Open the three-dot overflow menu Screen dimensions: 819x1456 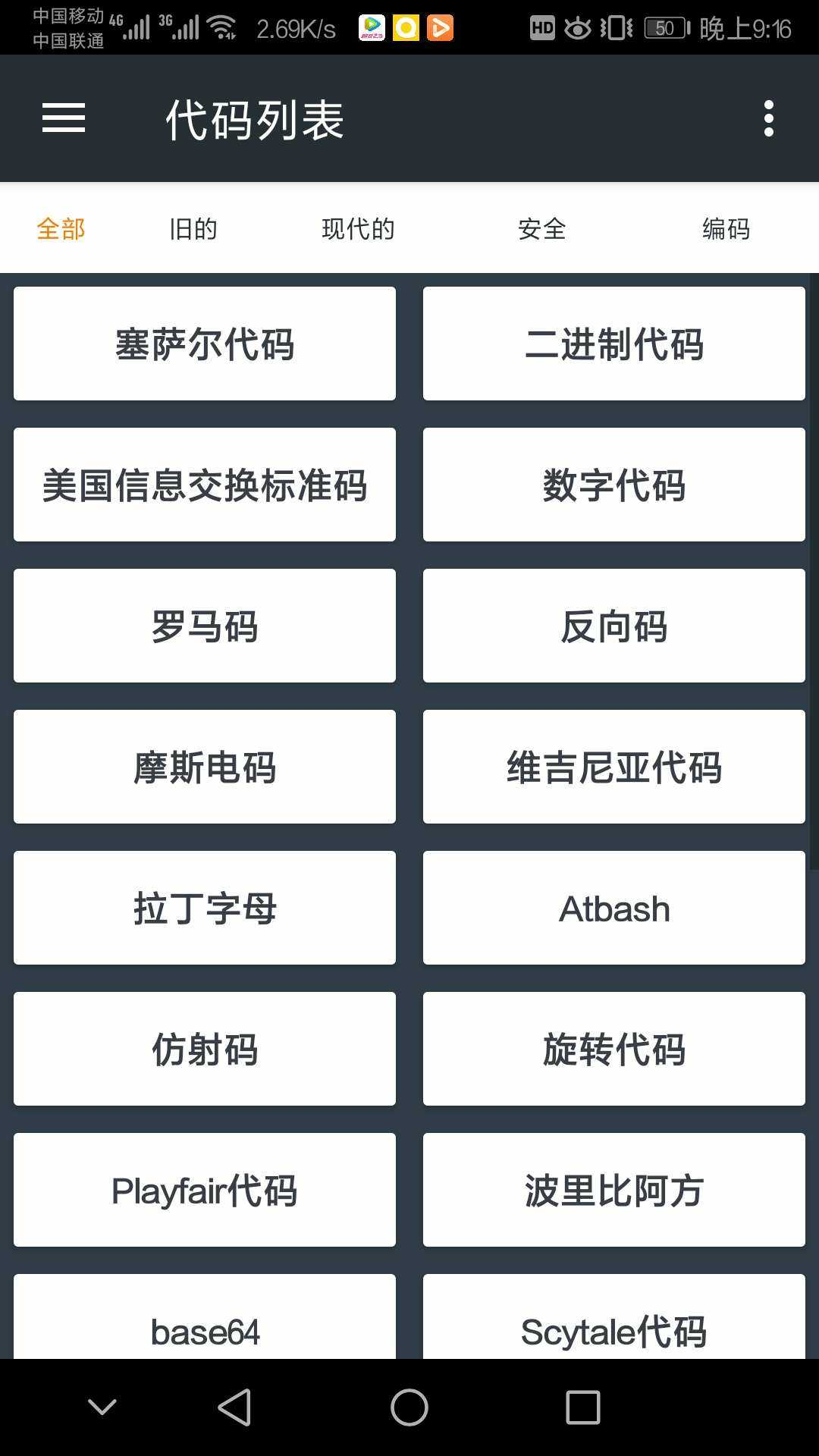[x=769, y=118]
